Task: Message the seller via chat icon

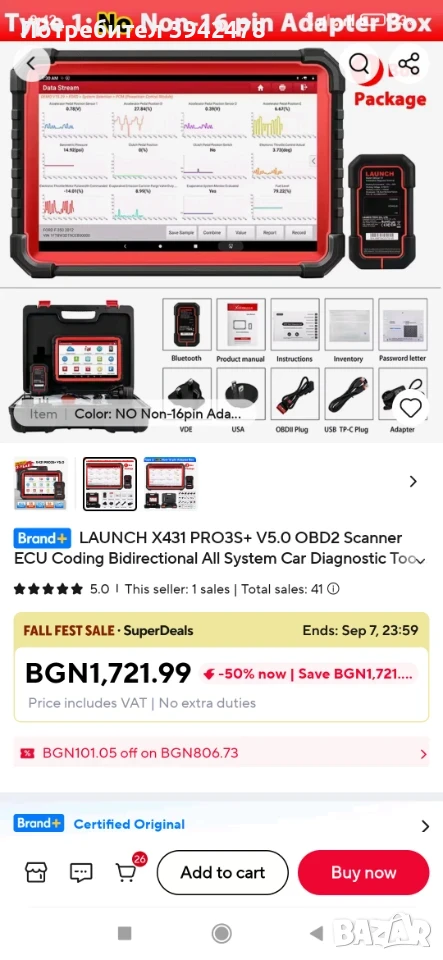Action: click(81, 872)
